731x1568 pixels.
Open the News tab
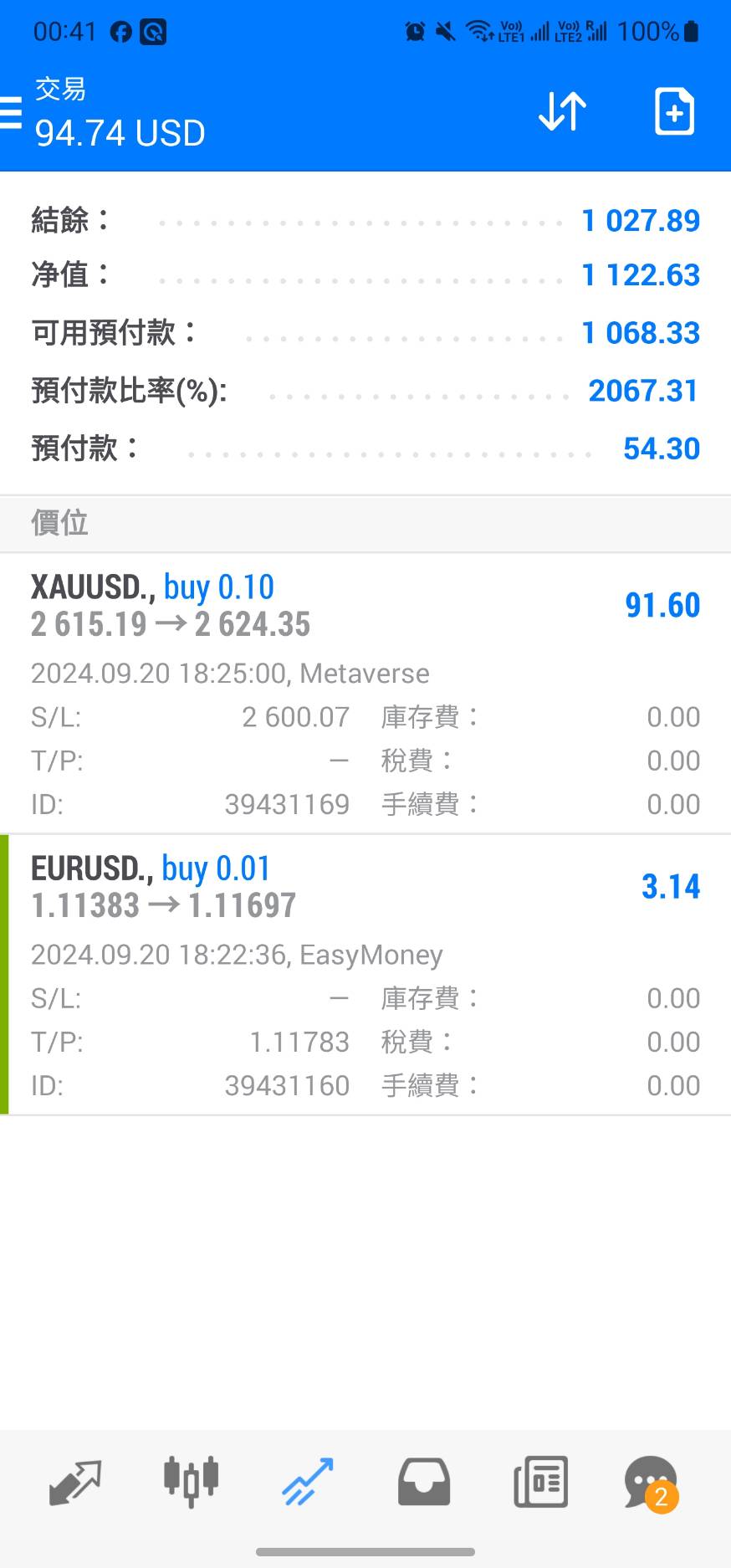(540, 1482)
